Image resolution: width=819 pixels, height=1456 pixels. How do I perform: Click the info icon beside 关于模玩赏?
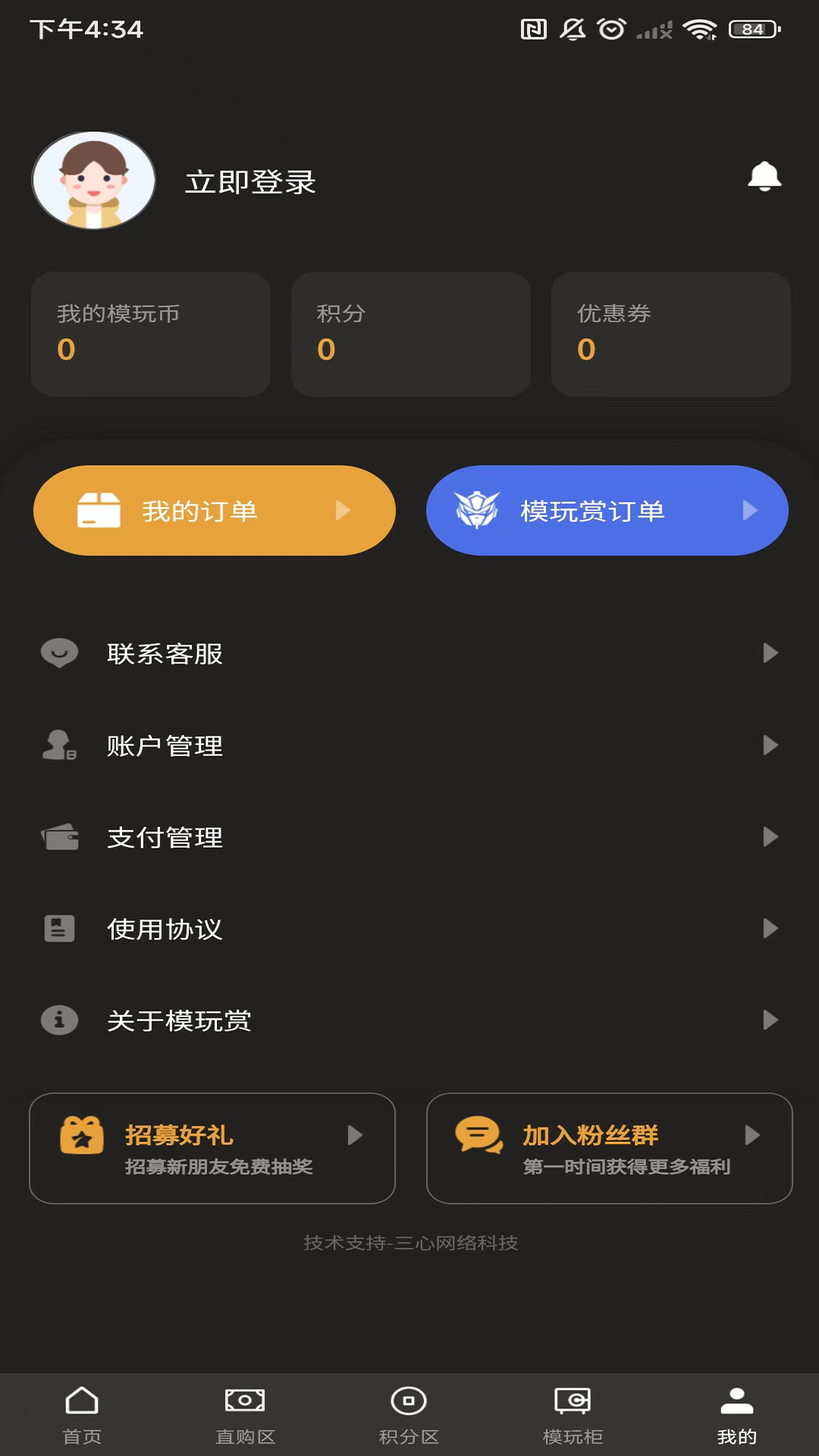click(x=60, y=1021)
